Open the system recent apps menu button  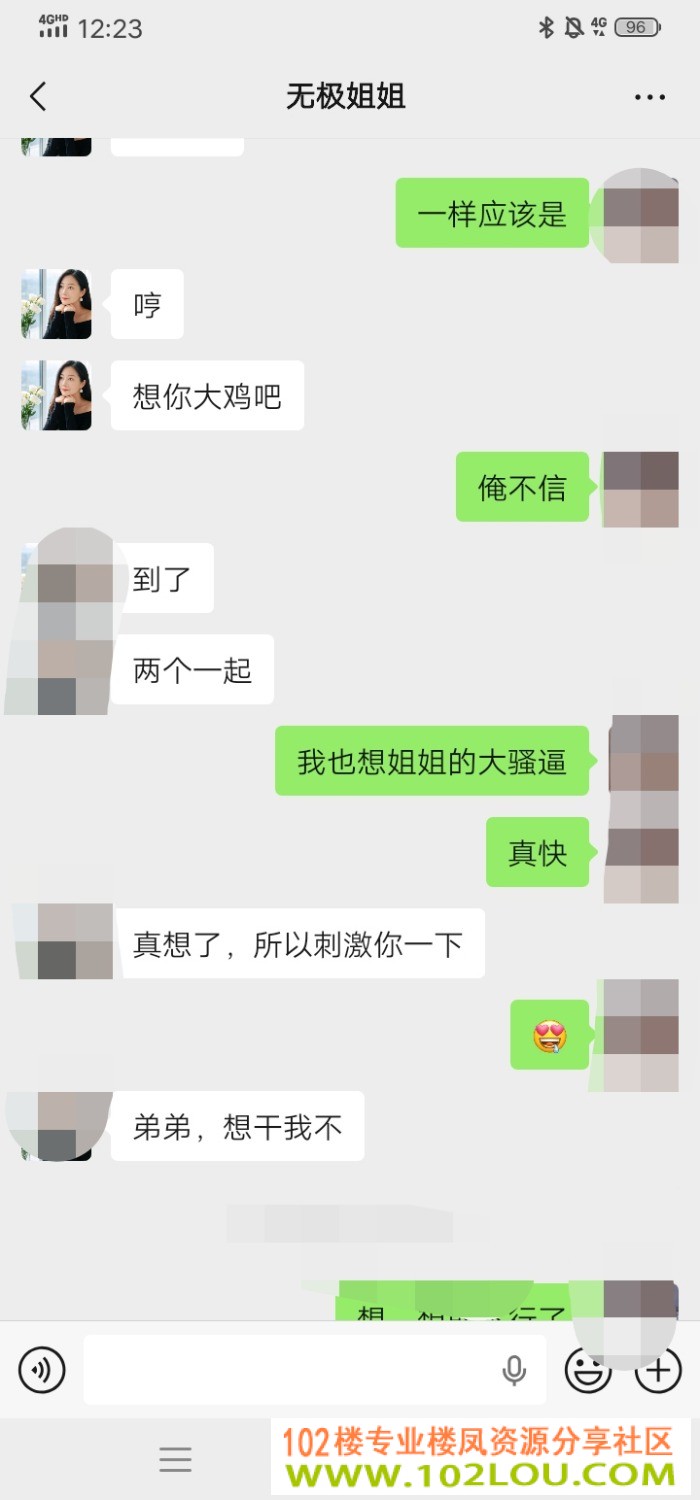point(175,1460)
